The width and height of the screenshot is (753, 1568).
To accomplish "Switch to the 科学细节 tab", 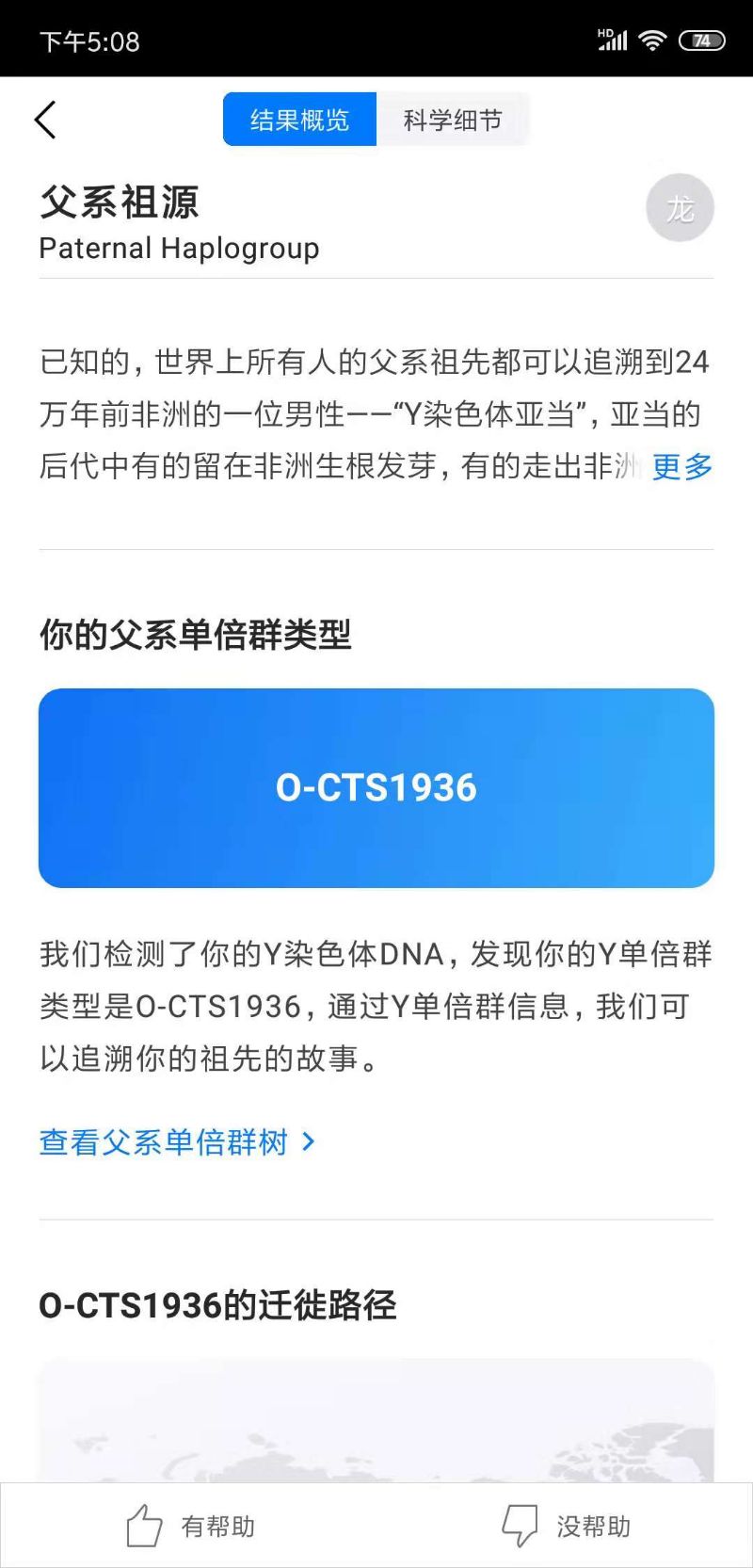I will (x=453, y=120).
